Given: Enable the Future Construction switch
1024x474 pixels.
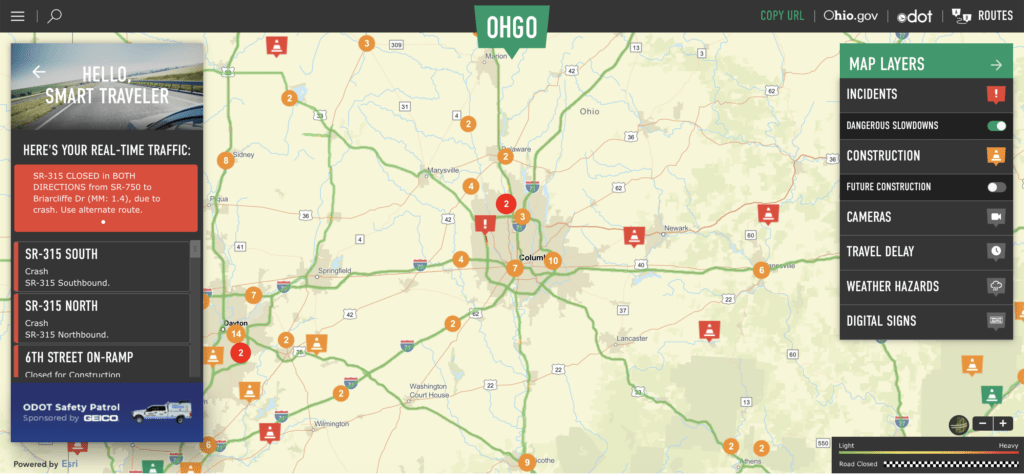Looking at the screenshot, I should pos(995,187).
